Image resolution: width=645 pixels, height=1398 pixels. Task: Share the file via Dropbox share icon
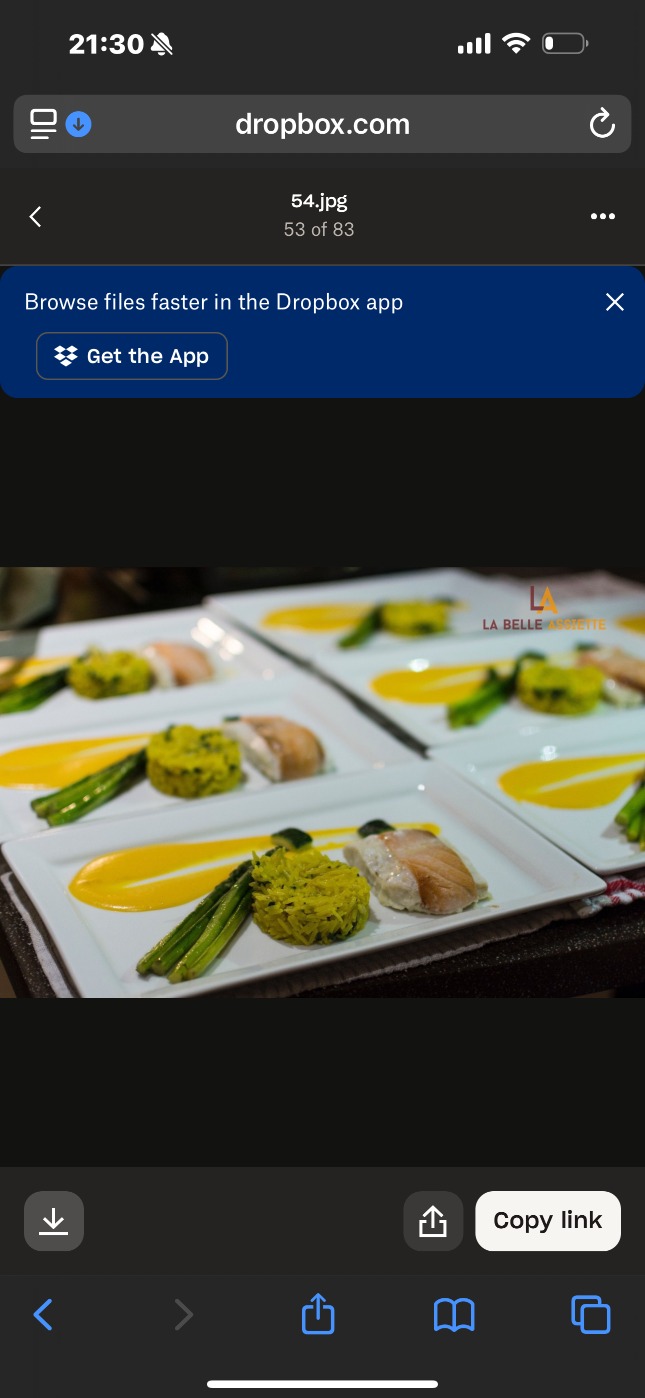click(x=433, y=1221)
